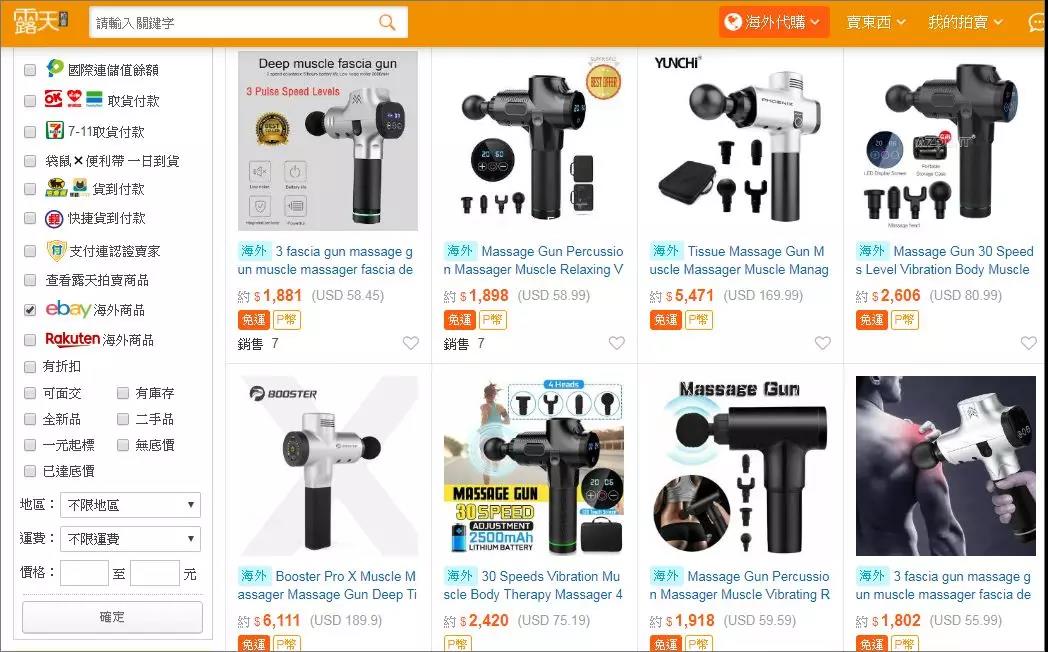
Task: Check the 支付連認證賣家 filter
Action: tap(30, 250)
